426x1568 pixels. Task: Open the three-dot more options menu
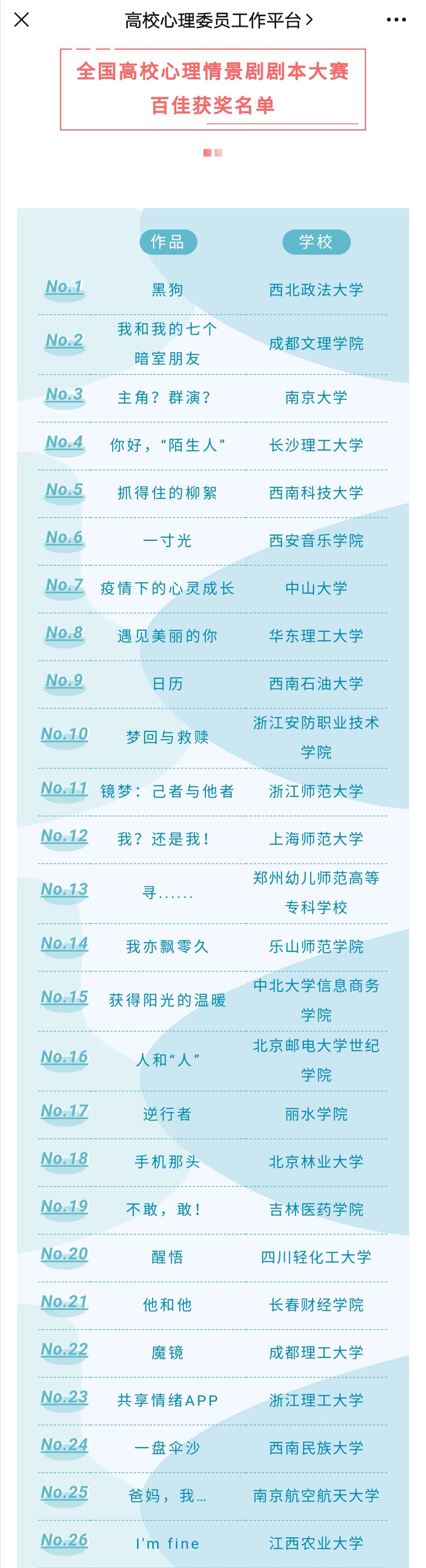tap(396, 20)
